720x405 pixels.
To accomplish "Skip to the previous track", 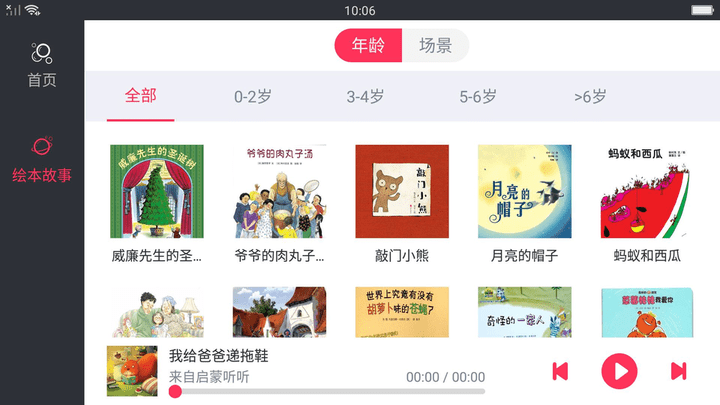I will (x=560, y=371).
